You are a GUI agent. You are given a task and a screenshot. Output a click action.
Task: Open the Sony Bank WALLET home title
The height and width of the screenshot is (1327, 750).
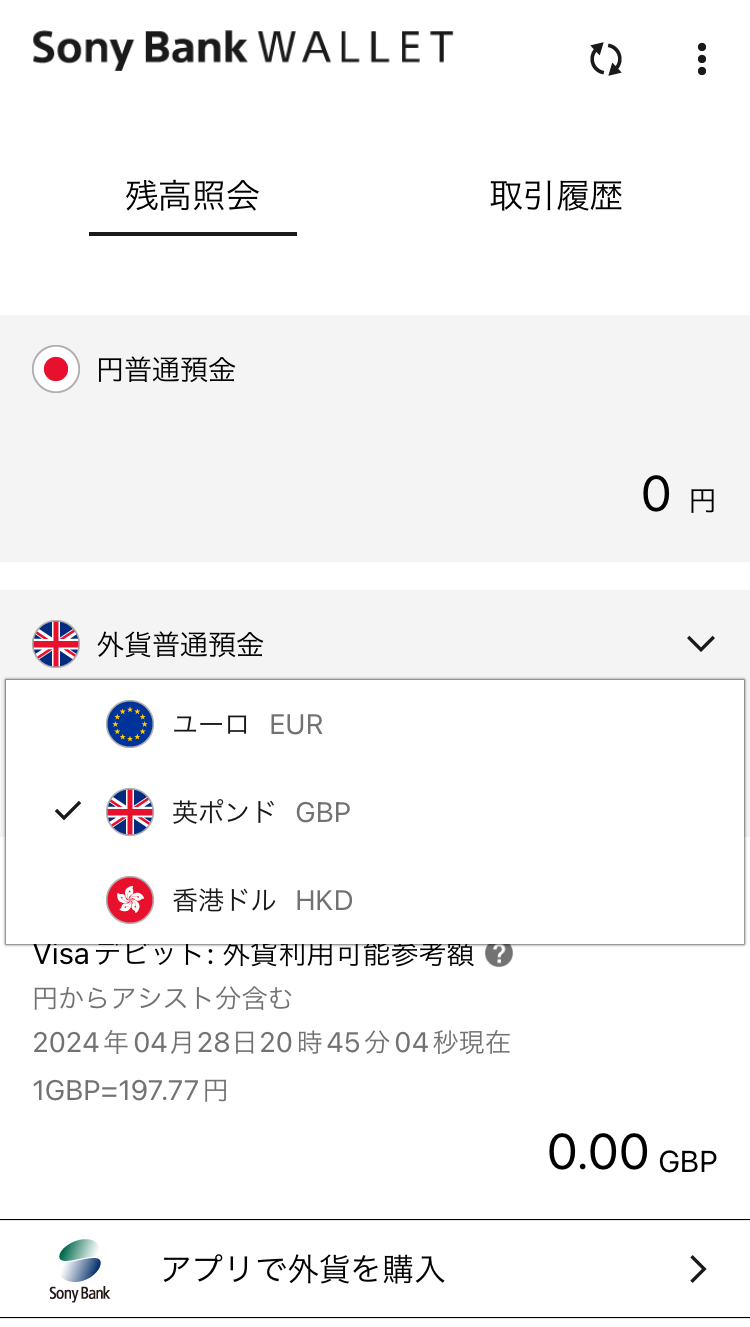243,50
